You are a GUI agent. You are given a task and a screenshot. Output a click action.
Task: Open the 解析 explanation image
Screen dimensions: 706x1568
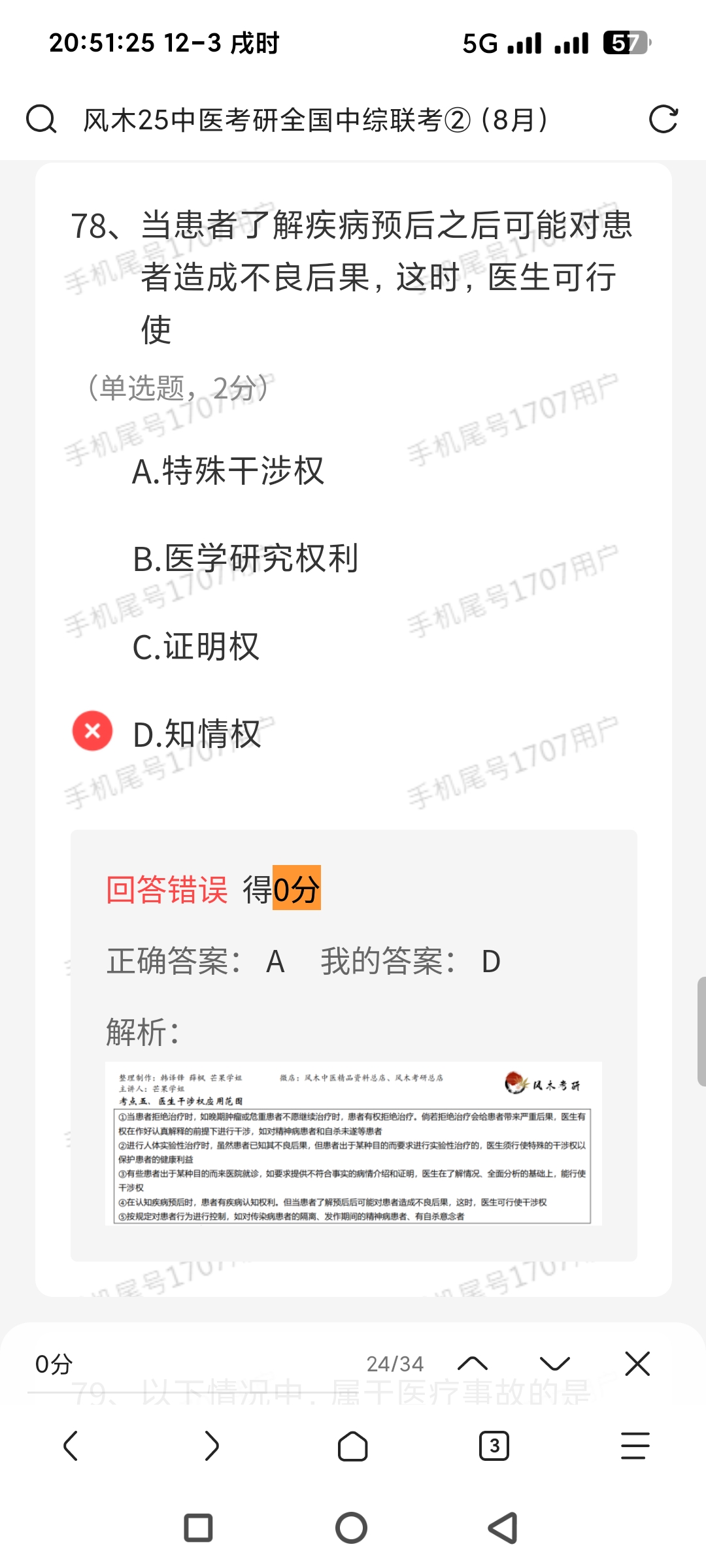pos(353,1143)
